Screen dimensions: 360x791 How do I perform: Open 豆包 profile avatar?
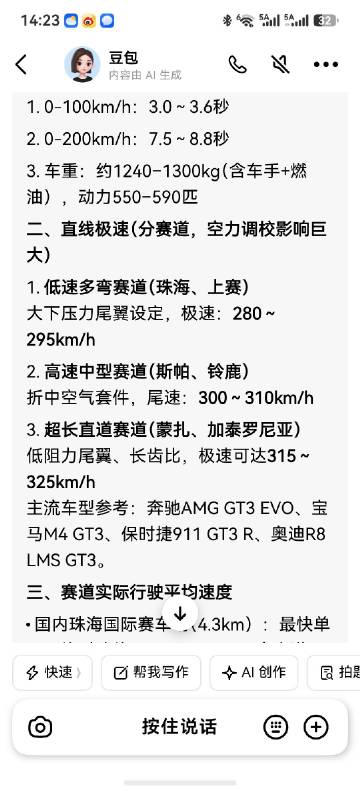point(82,65)
